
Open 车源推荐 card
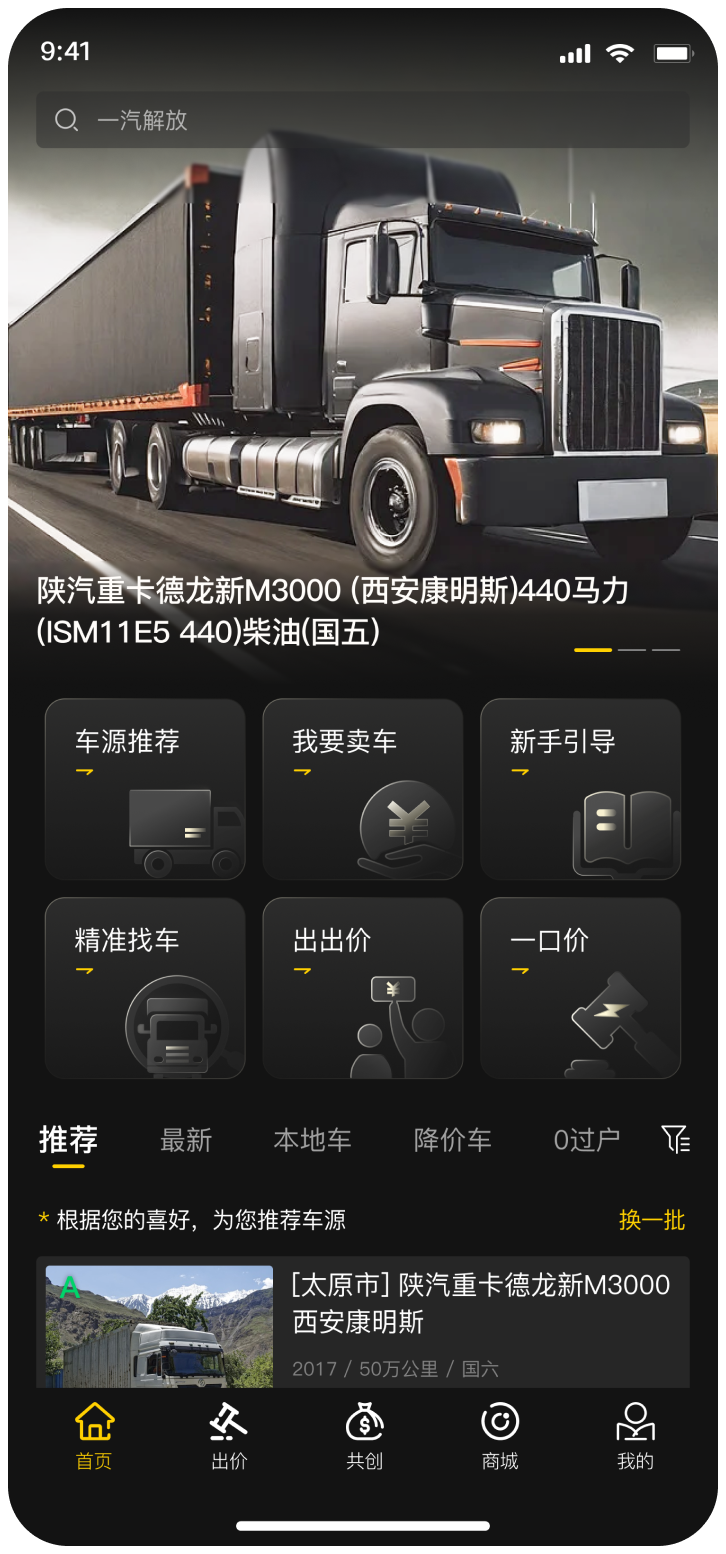click(145, 789)
